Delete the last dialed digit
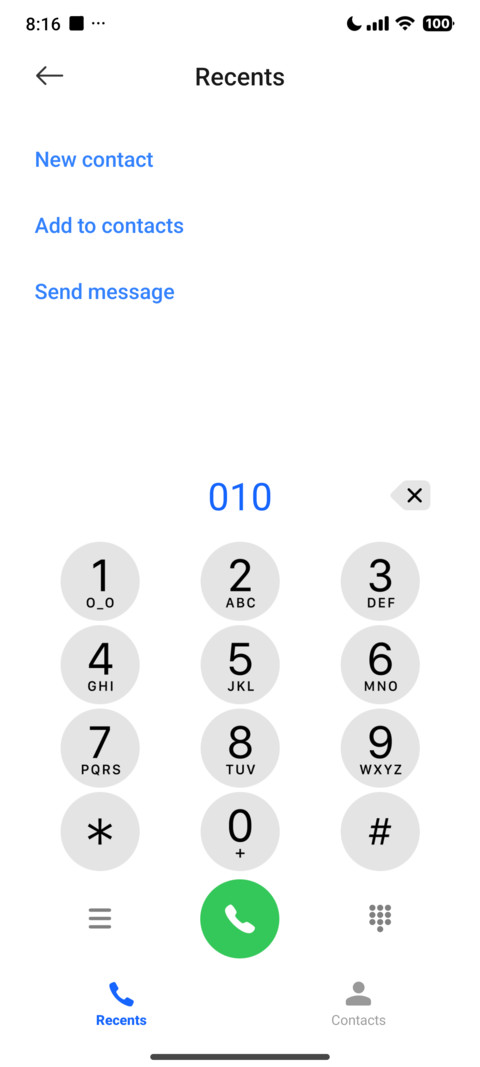Image resolution: width=480 pixels, height=1067 pixels. [x=411, y=495]
